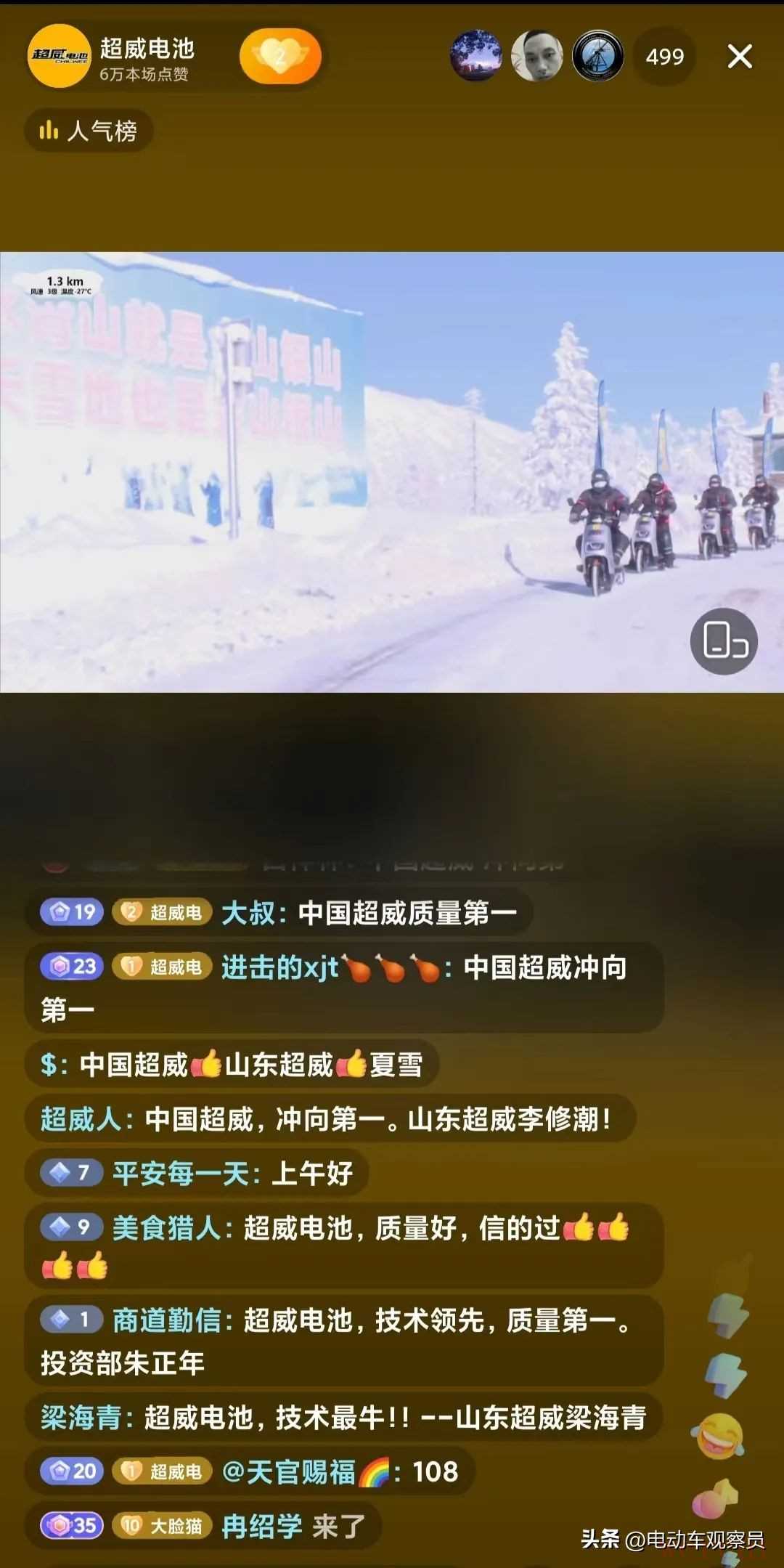Screen dimensions: 784x1568
Task: Rotate video to landscape fullscreen
Action: (724, 641)
